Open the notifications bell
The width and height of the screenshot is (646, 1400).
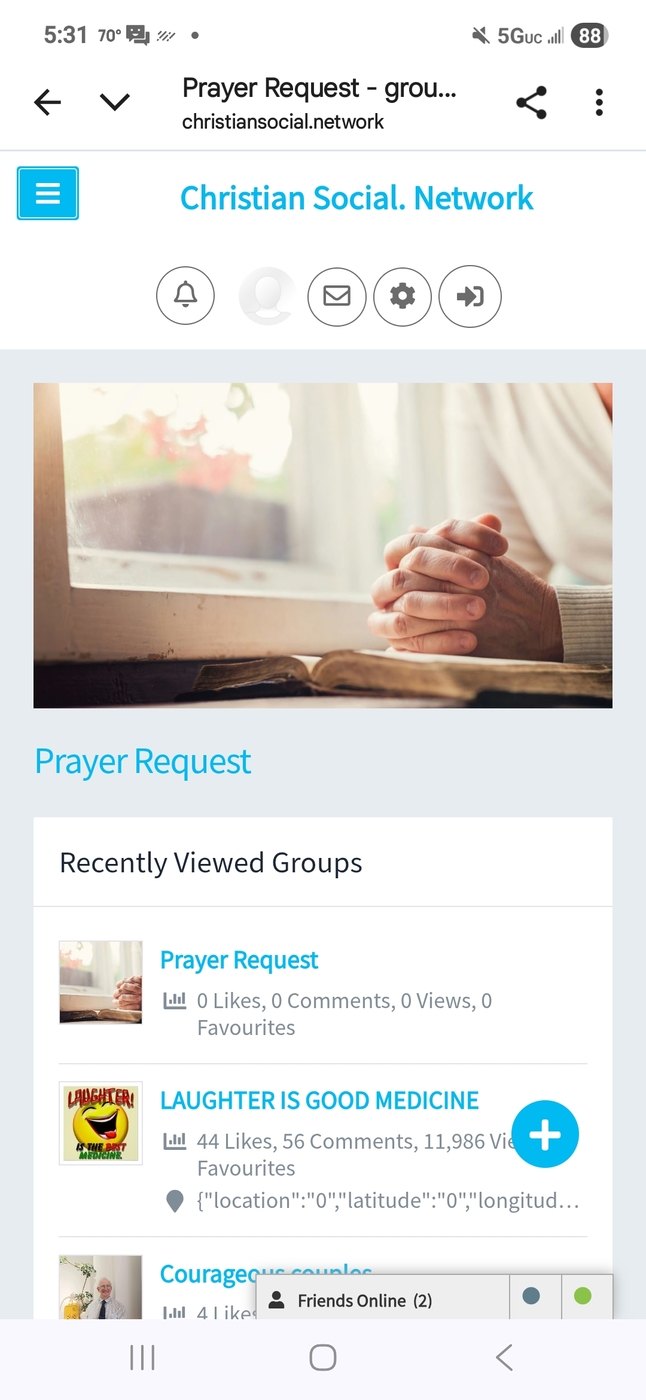[185, 296]
